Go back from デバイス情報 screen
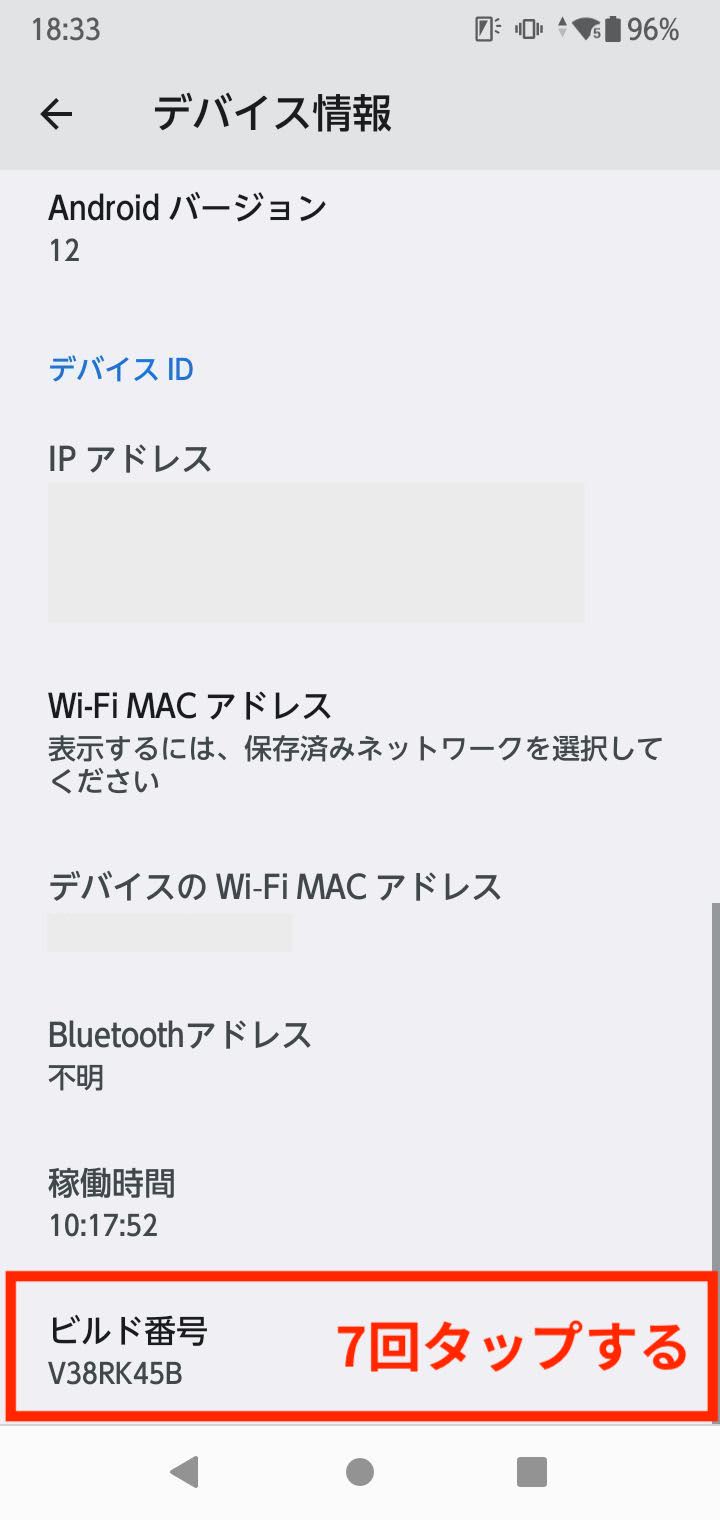Image resolution: width=720 pixels, height=1520 pixels. pyautogui.click(x=57, y=114)
